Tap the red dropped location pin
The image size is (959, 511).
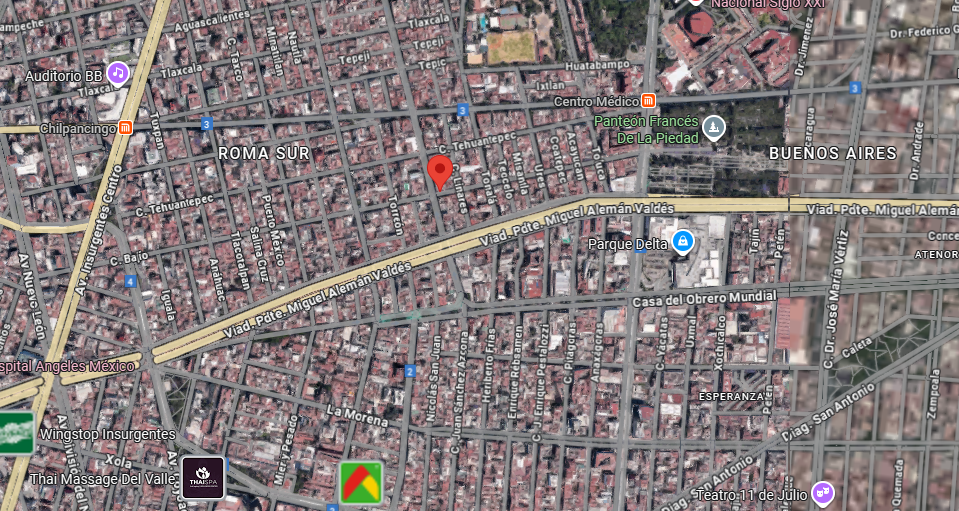pyautogui.click(x=440, y=172)
